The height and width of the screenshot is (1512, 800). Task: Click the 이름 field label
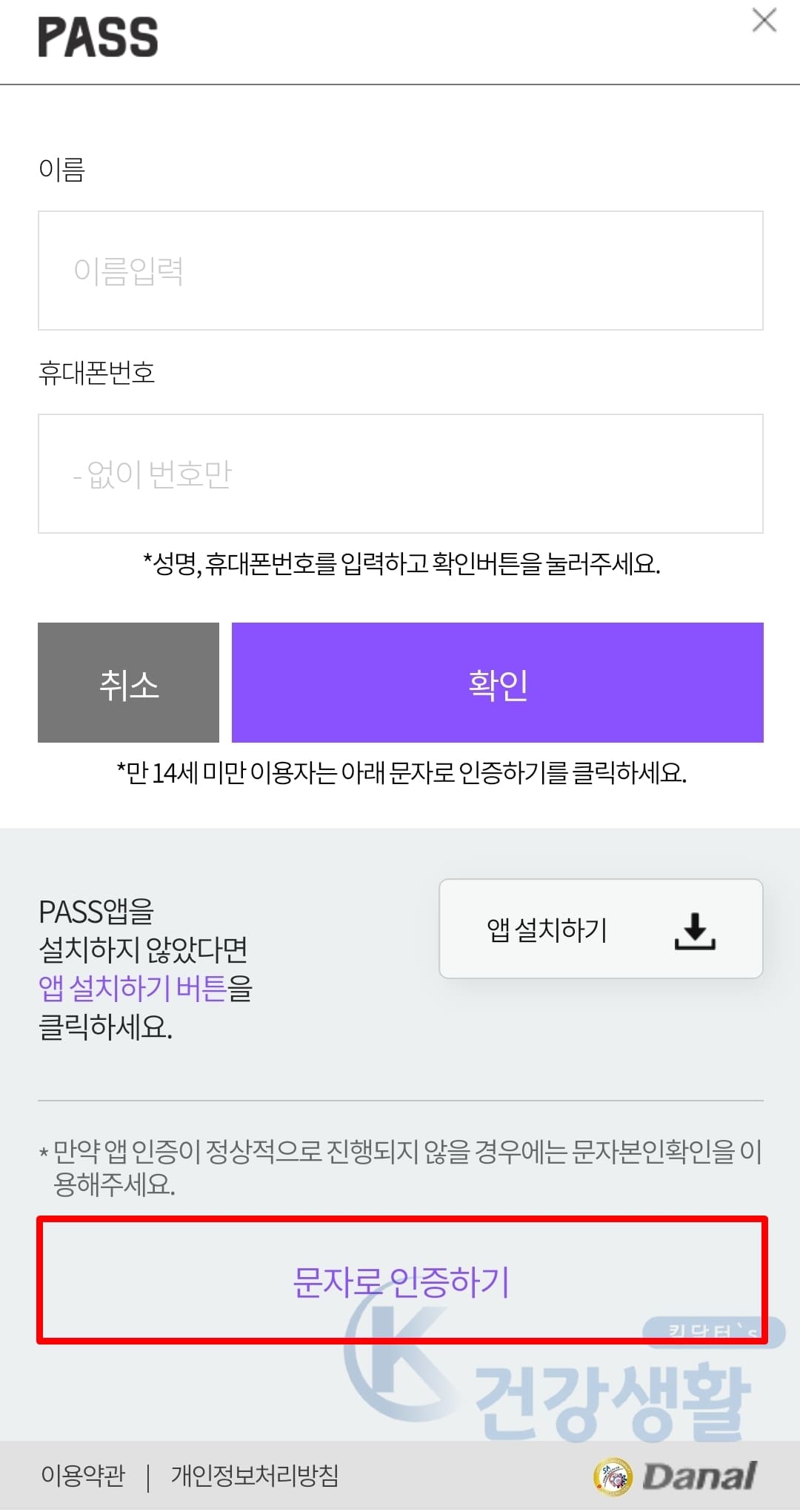click(62, 169)
